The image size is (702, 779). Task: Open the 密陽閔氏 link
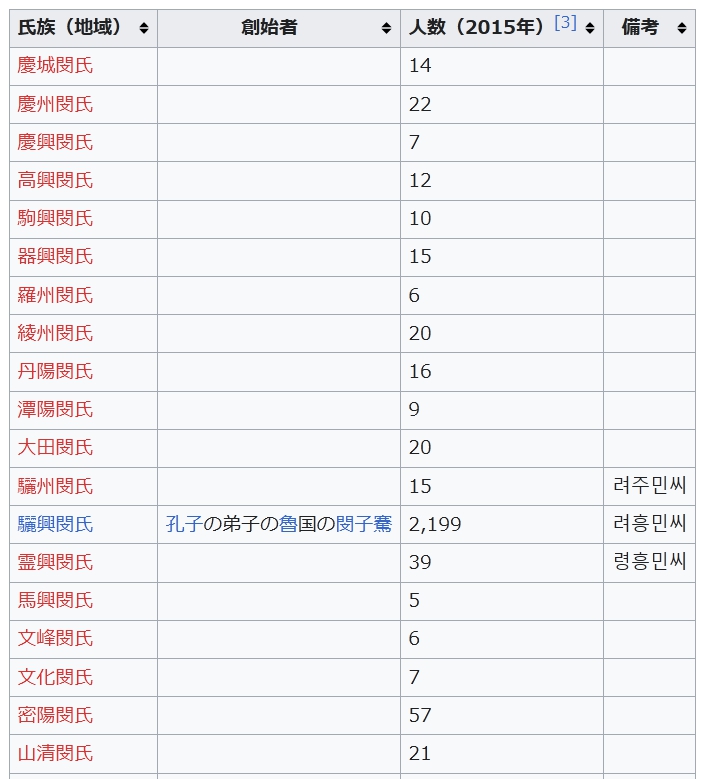click(x=55, y=715)
